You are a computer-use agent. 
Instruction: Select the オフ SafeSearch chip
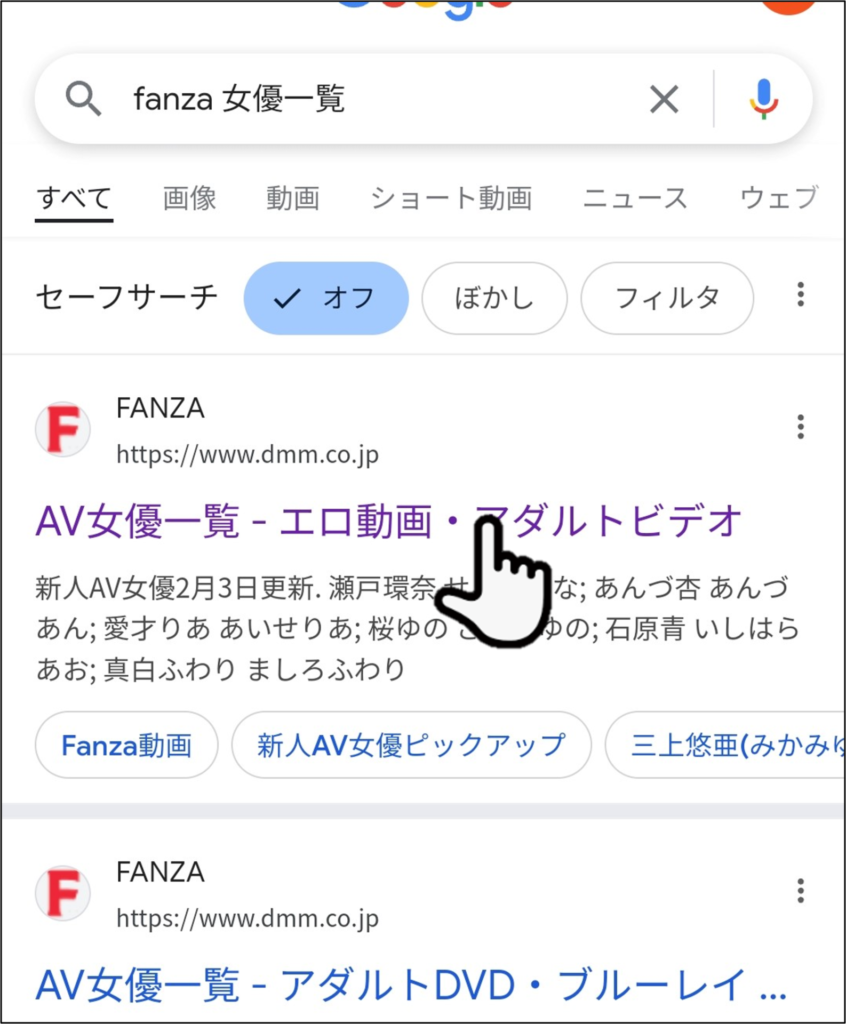click(x=326, y=298)
